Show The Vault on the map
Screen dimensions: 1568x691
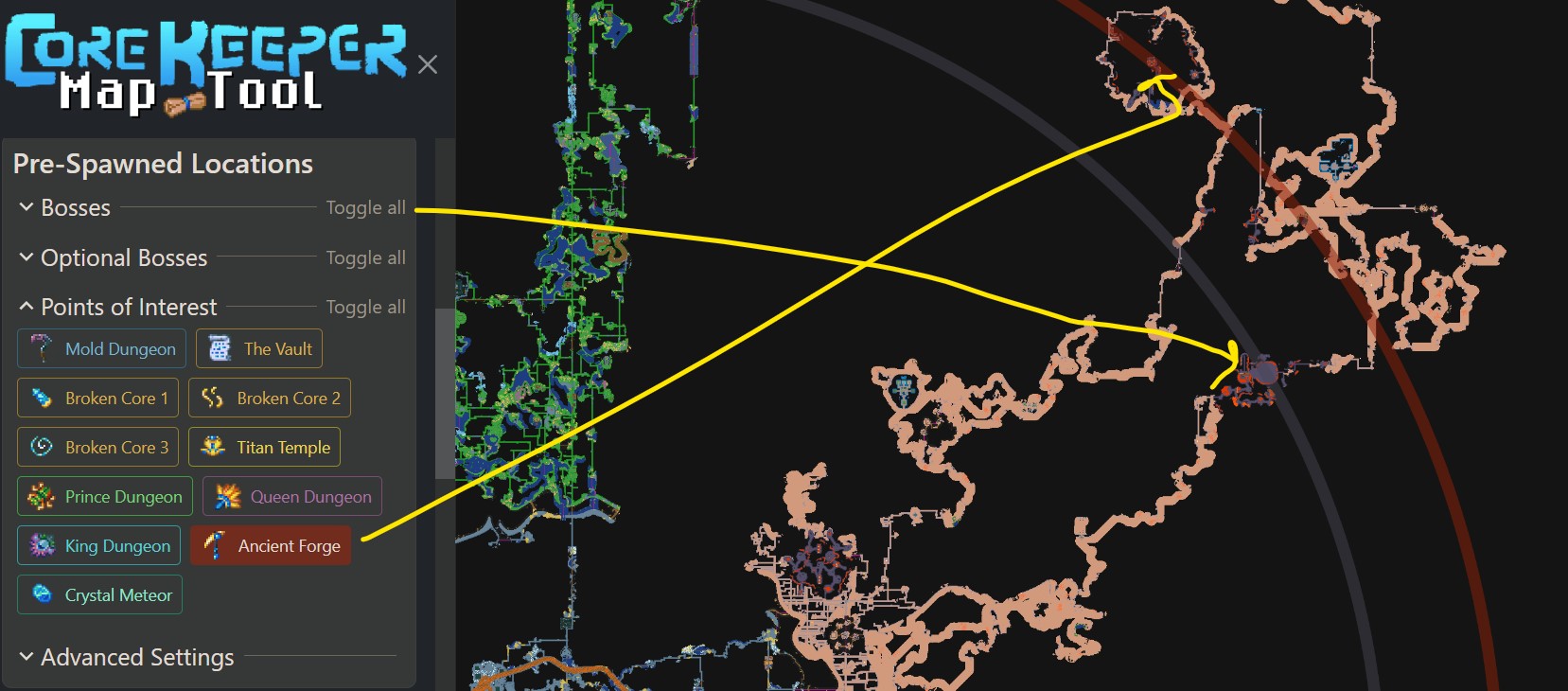(x=259, y=348)
